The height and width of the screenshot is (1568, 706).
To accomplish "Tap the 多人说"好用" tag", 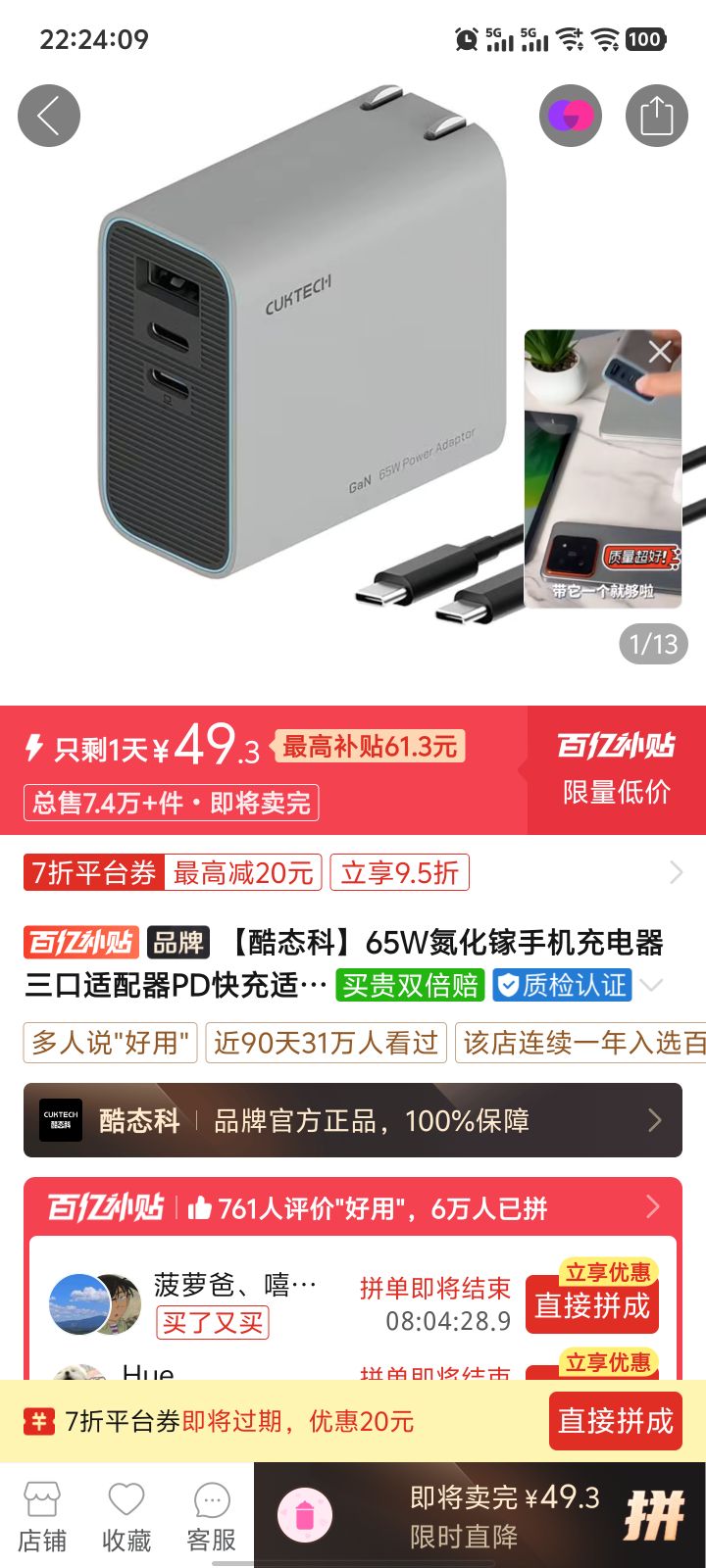I will pyautogui.click(x=110, y=1043).
